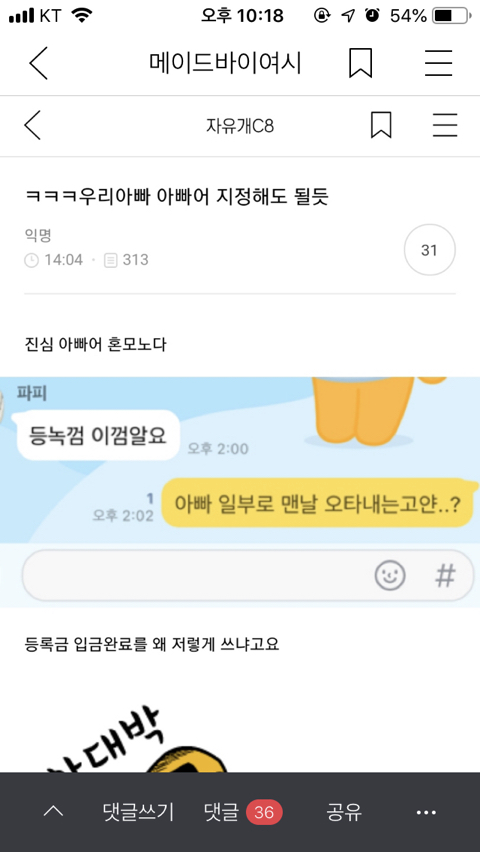This screenshot has height=852, width=480.
Task: Share this post with 공유
Action: [344, 812]
